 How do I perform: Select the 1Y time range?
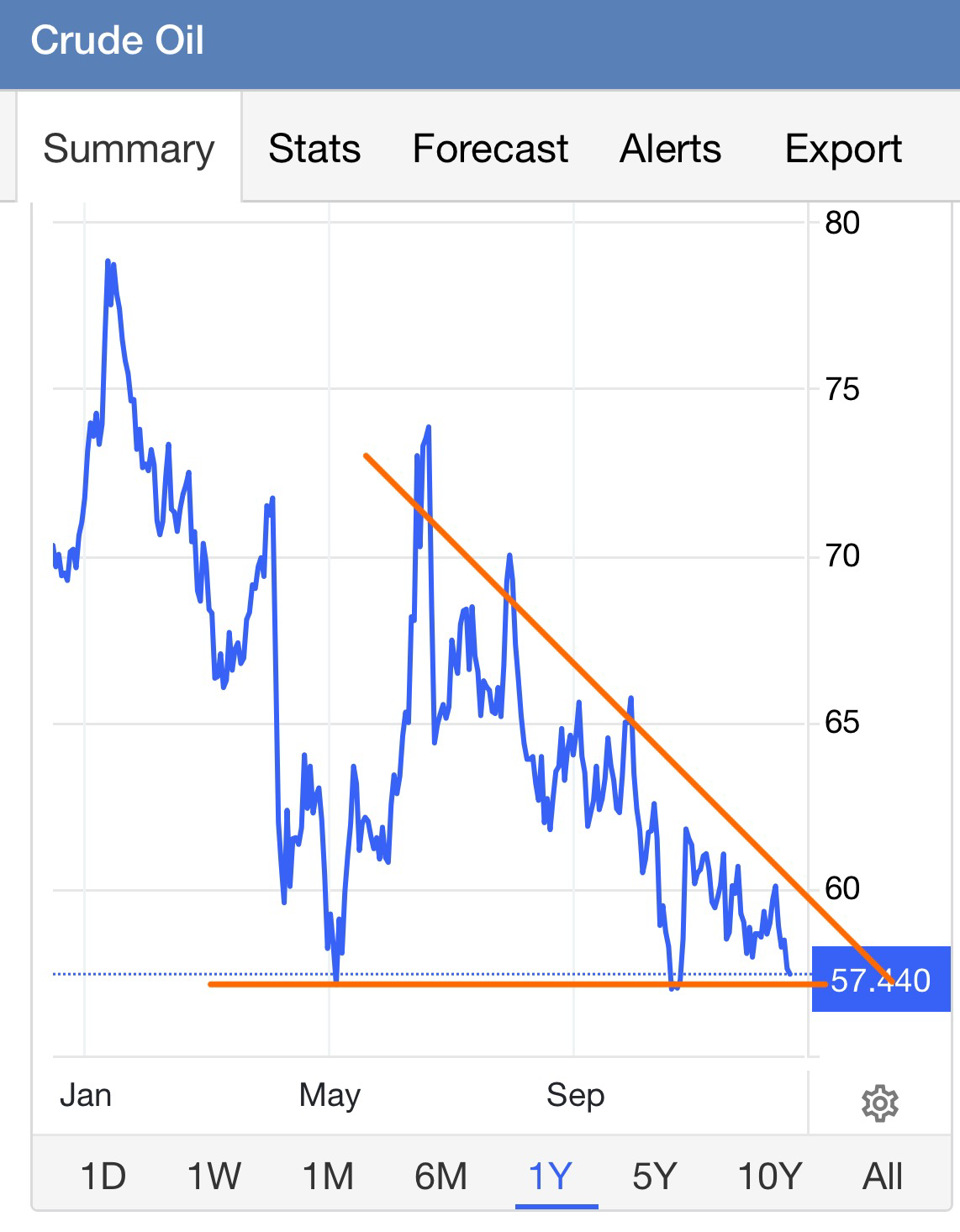coord(551,1176)
